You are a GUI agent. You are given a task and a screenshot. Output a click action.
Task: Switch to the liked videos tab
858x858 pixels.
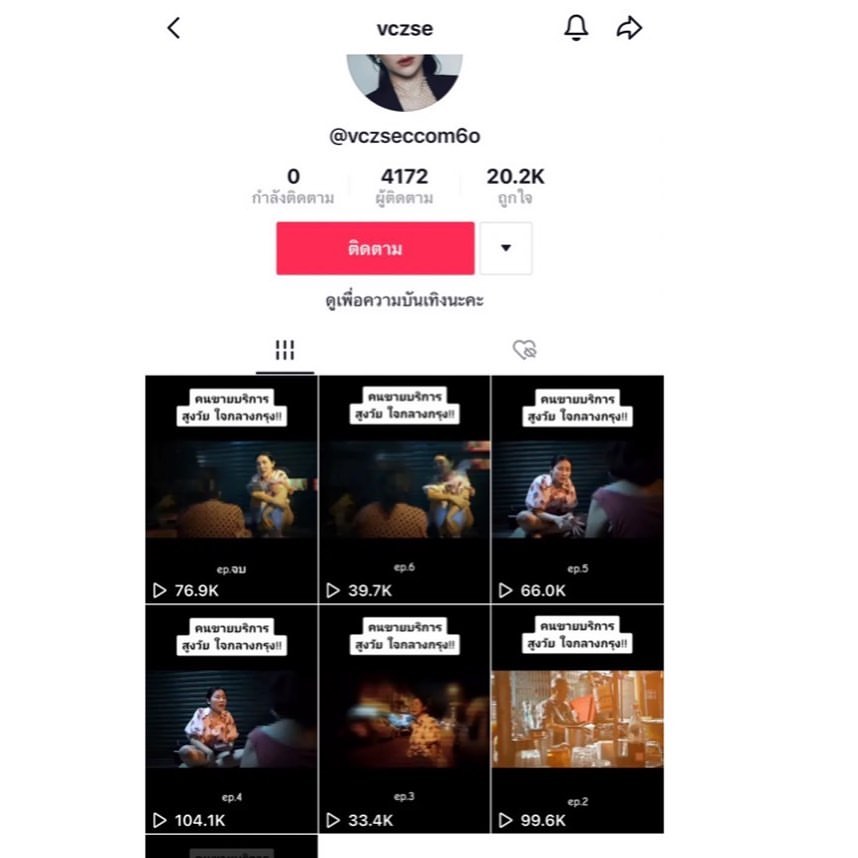524,350
